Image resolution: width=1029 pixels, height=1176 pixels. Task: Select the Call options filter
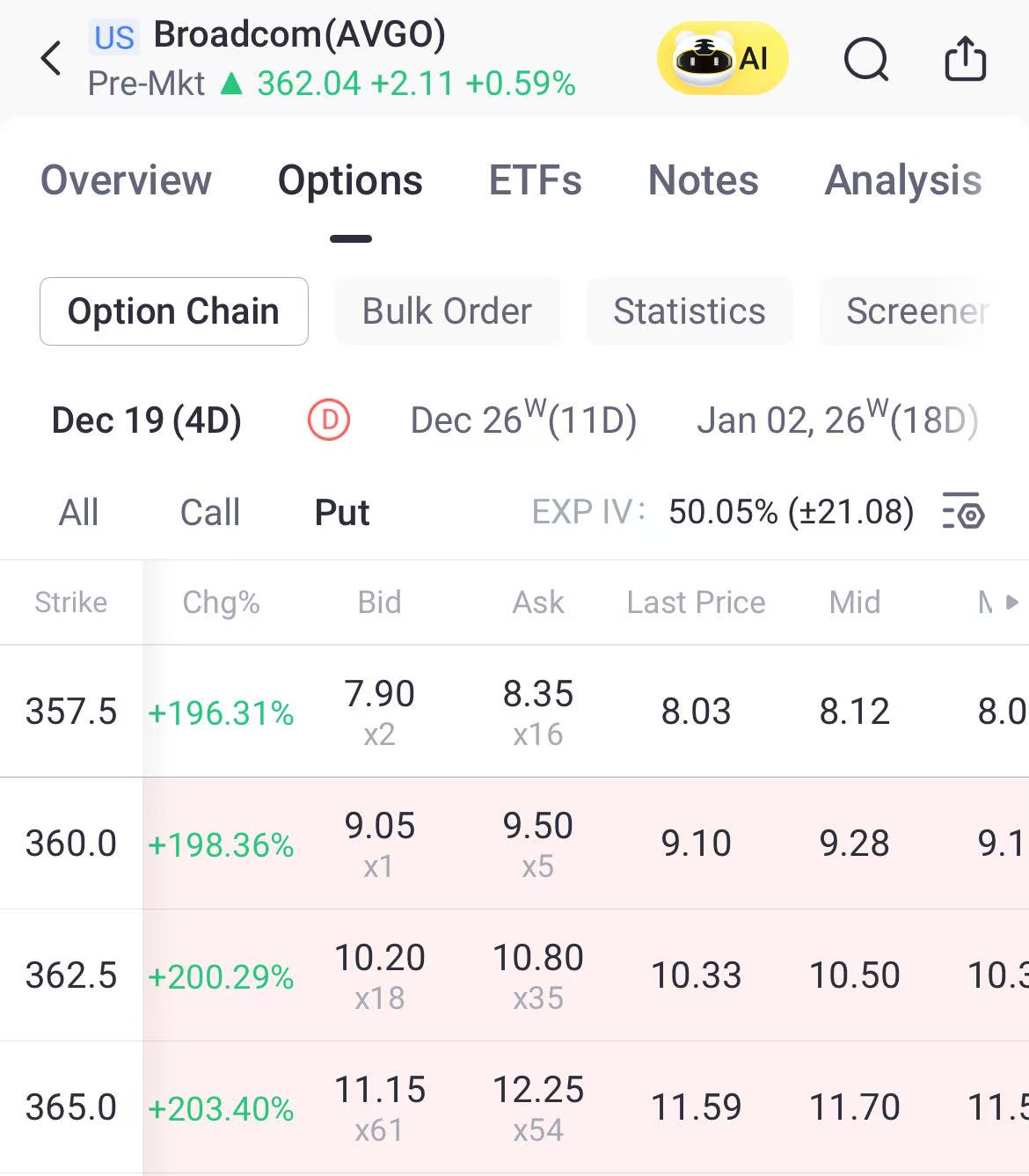[x=209, y=512]
